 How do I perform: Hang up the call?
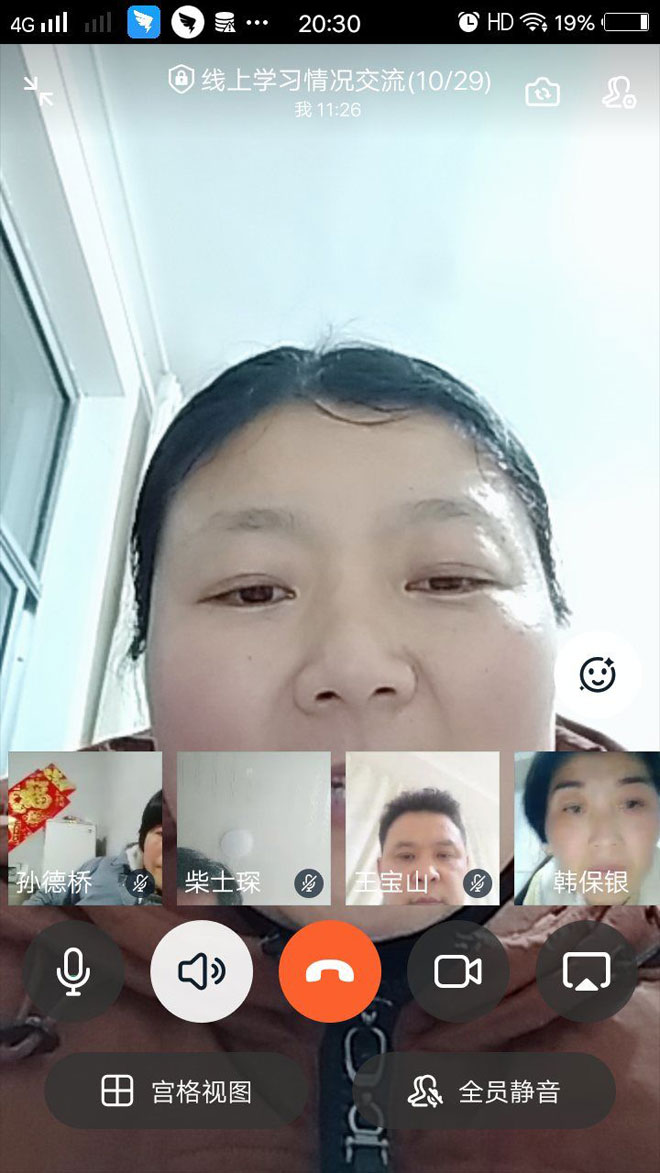tap(330, 971)
